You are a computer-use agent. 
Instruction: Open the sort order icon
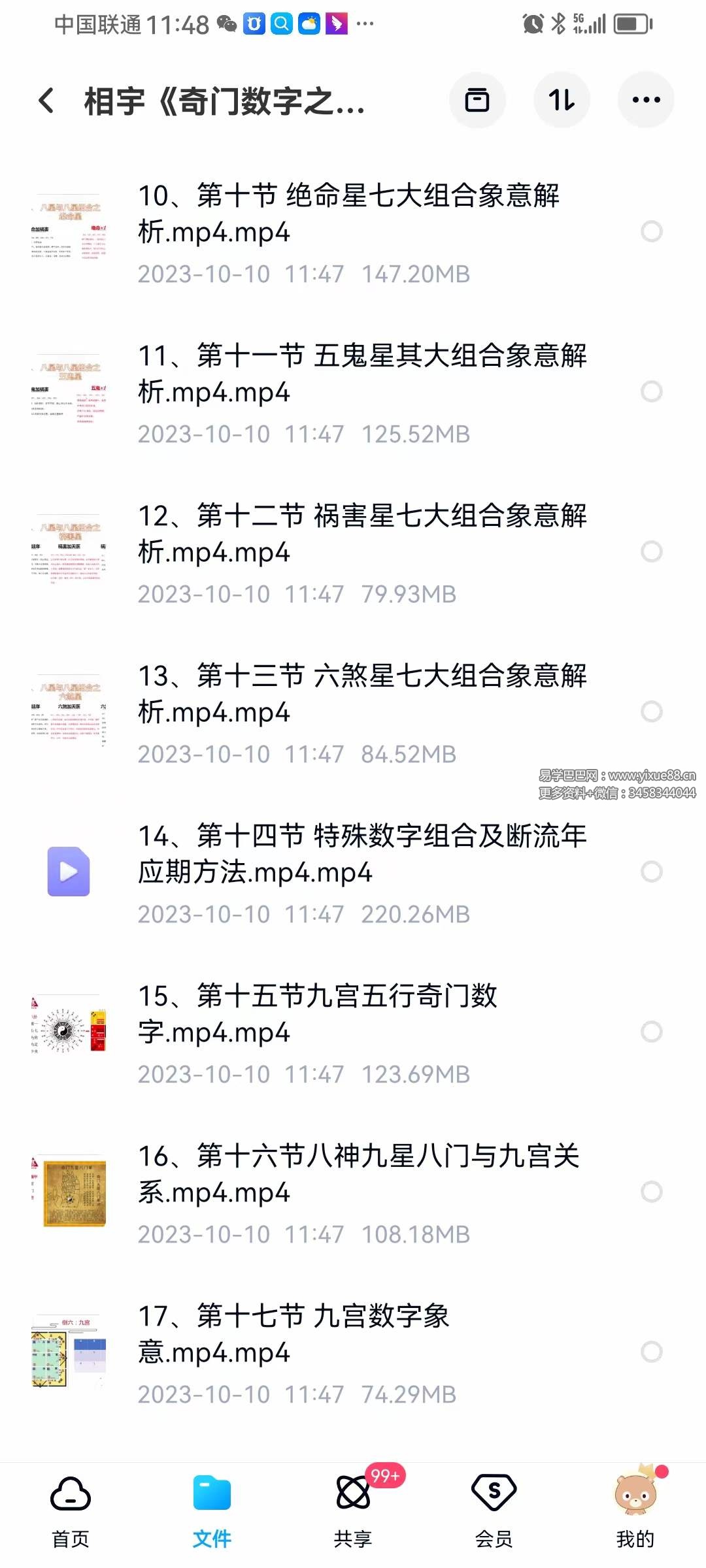tap(562, 100)
